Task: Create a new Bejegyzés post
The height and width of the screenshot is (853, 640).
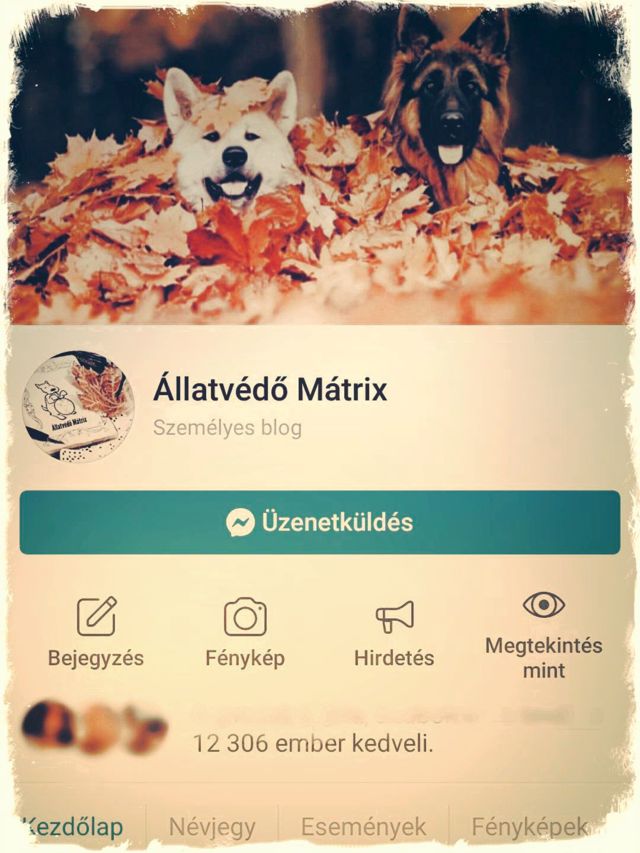Action: point(96,632)
